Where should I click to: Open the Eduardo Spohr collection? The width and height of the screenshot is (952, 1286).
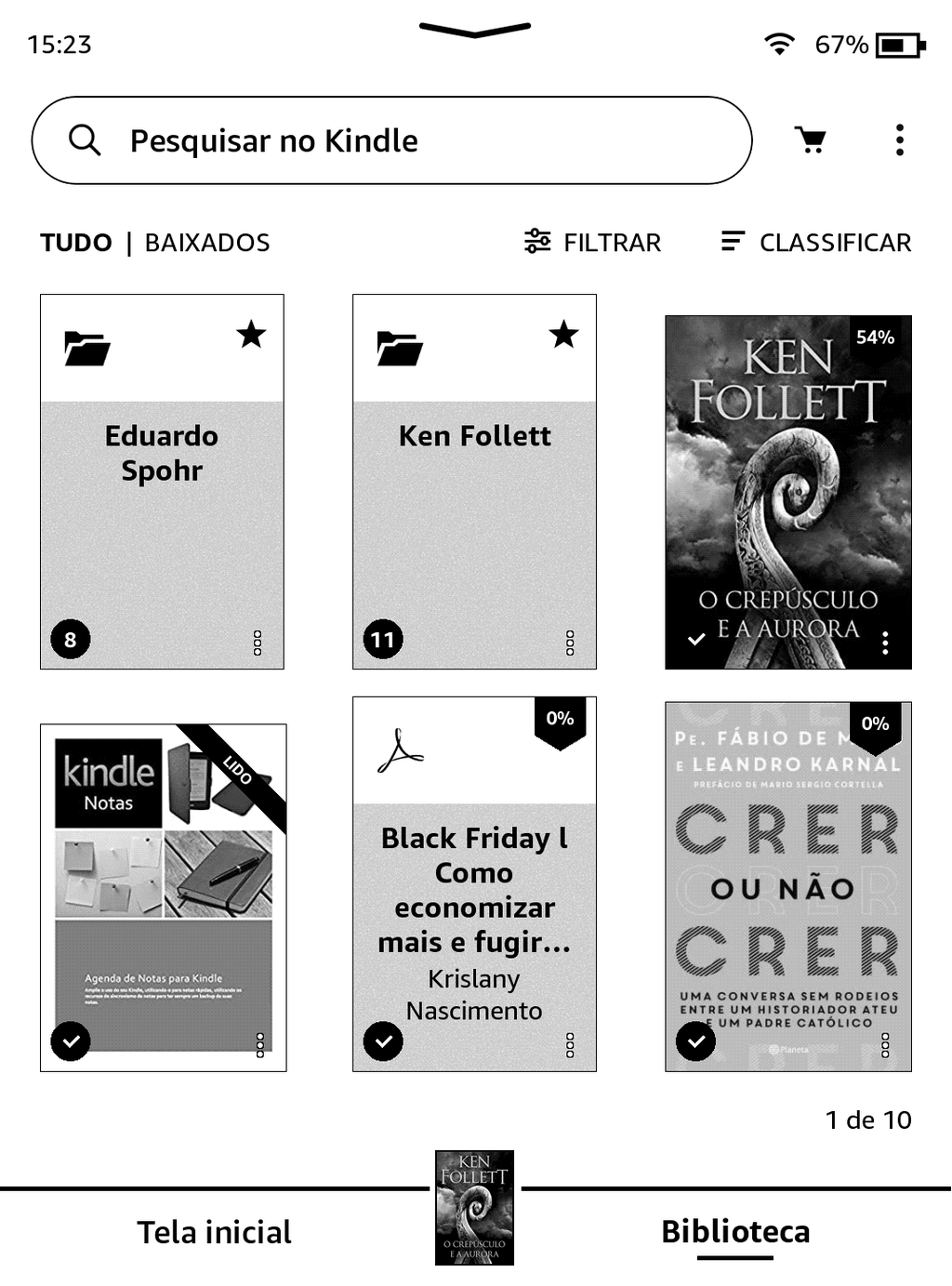[162, 482]
